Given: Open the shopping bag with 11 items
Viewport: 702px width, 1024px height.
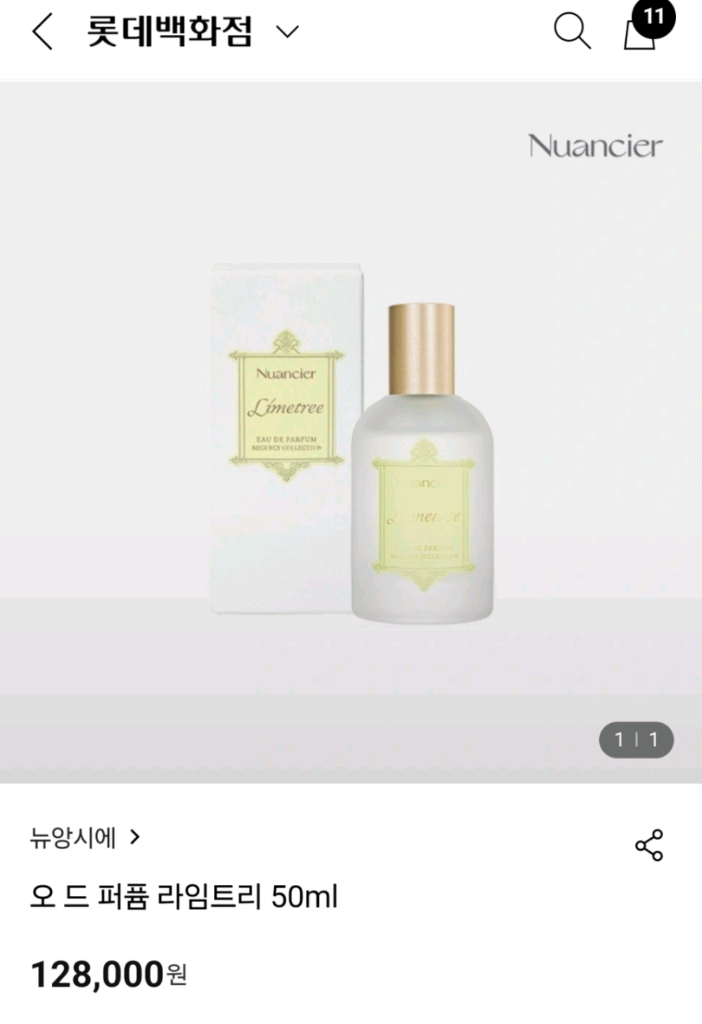Looking at the screenshot, I should [646, 27].
